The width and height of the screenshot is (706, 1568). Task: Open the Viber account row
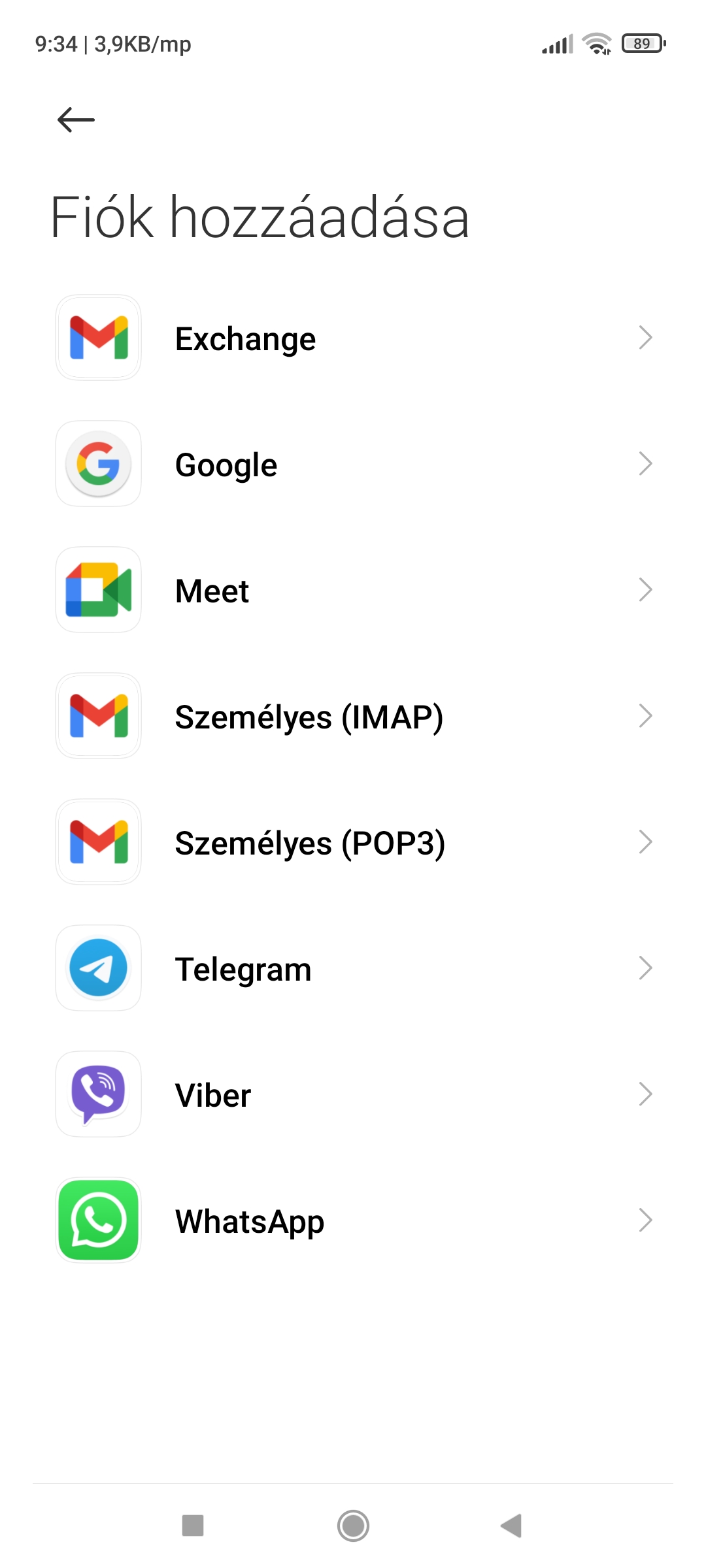(353, 1094)
